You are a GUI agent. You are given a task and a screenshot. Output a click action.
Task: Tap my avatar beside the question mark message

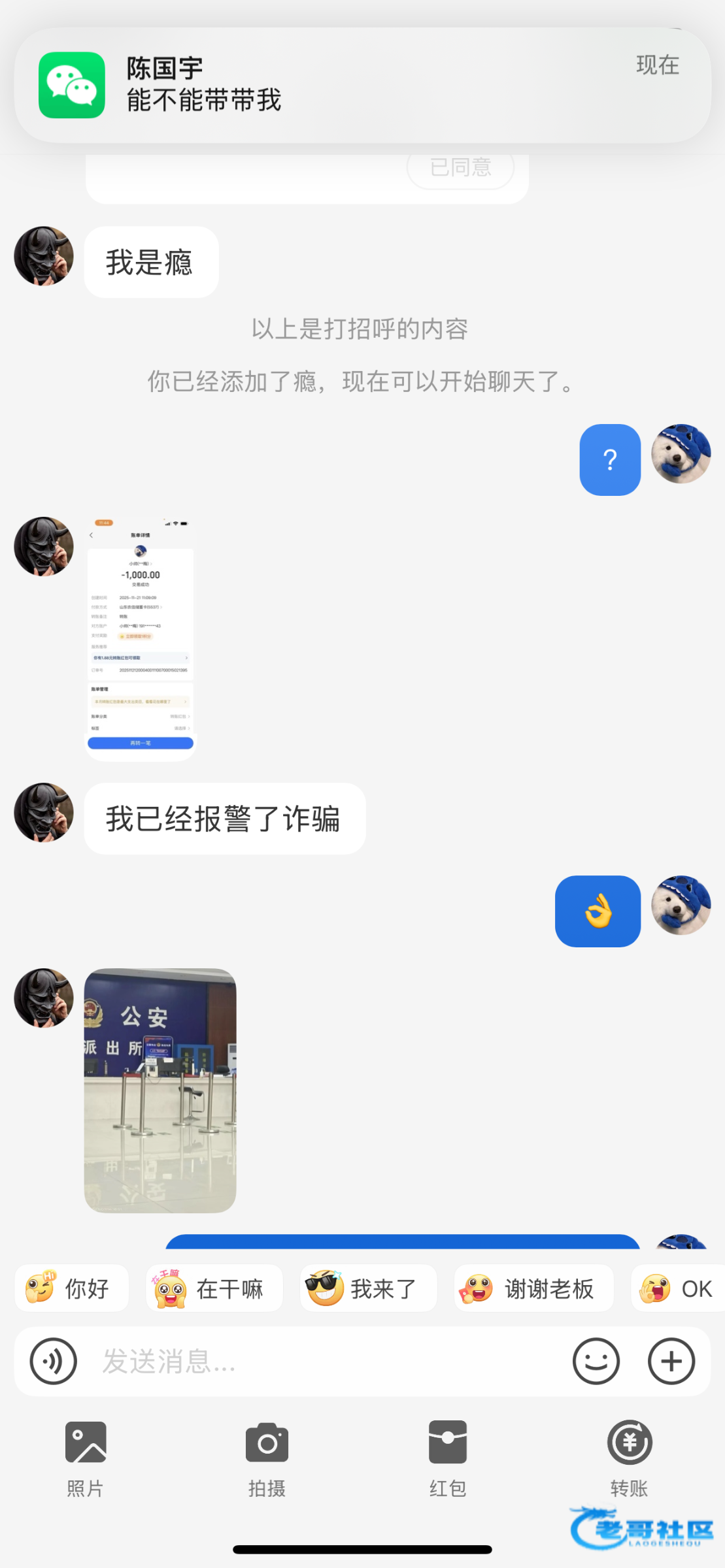click(x=681, y=453)
